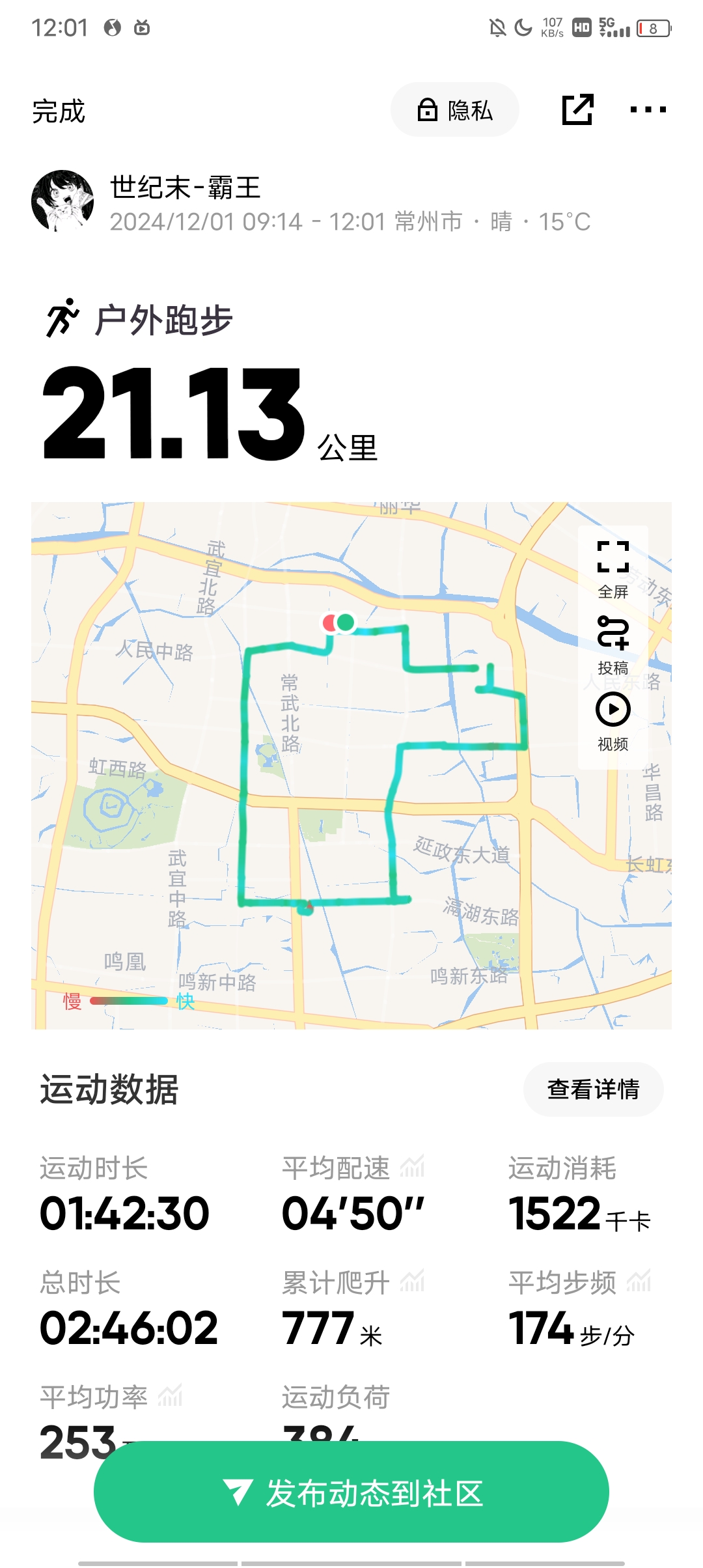Share this run record

[x=577, y=109]
